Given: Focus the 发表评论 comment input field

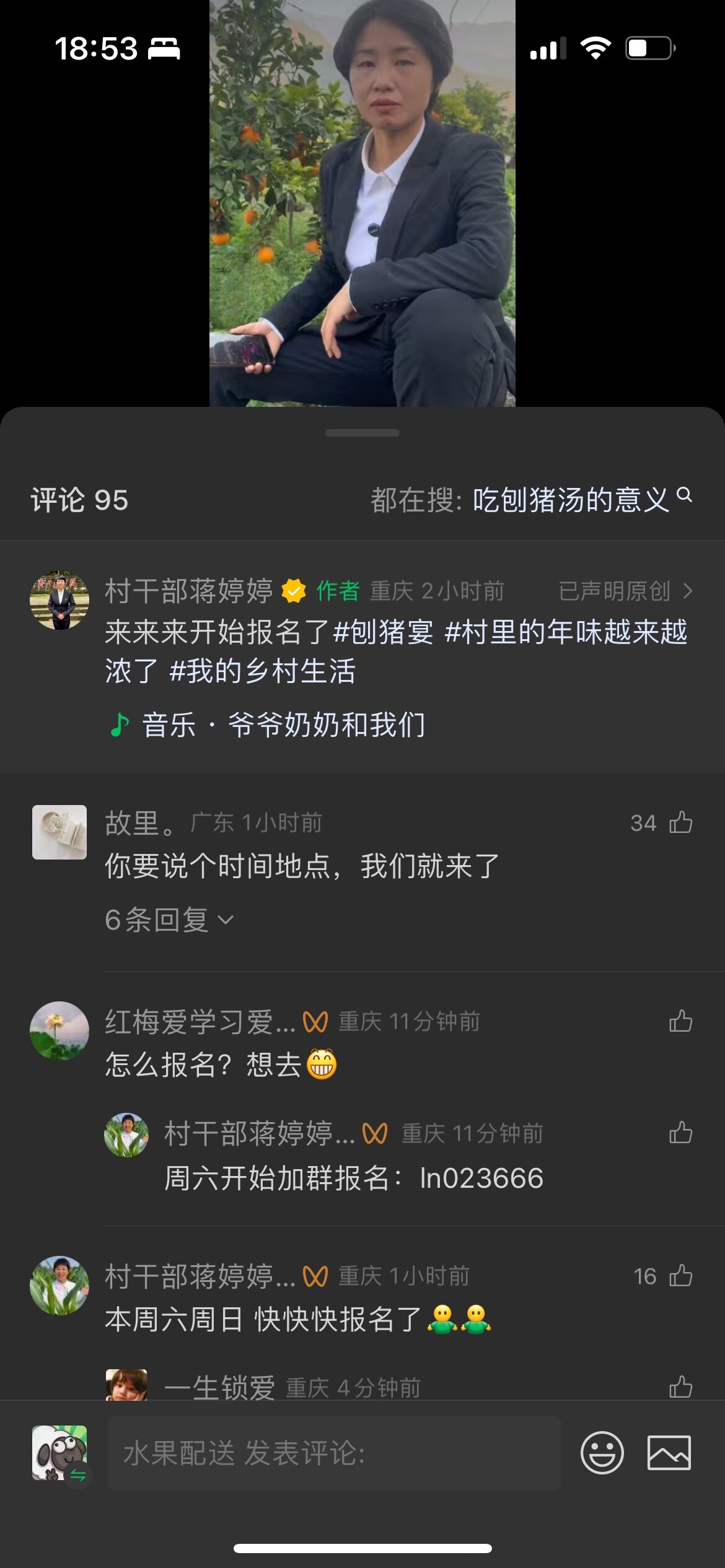Looking at the screenshot, I should pyautogui.click(x=335, y=1452).
